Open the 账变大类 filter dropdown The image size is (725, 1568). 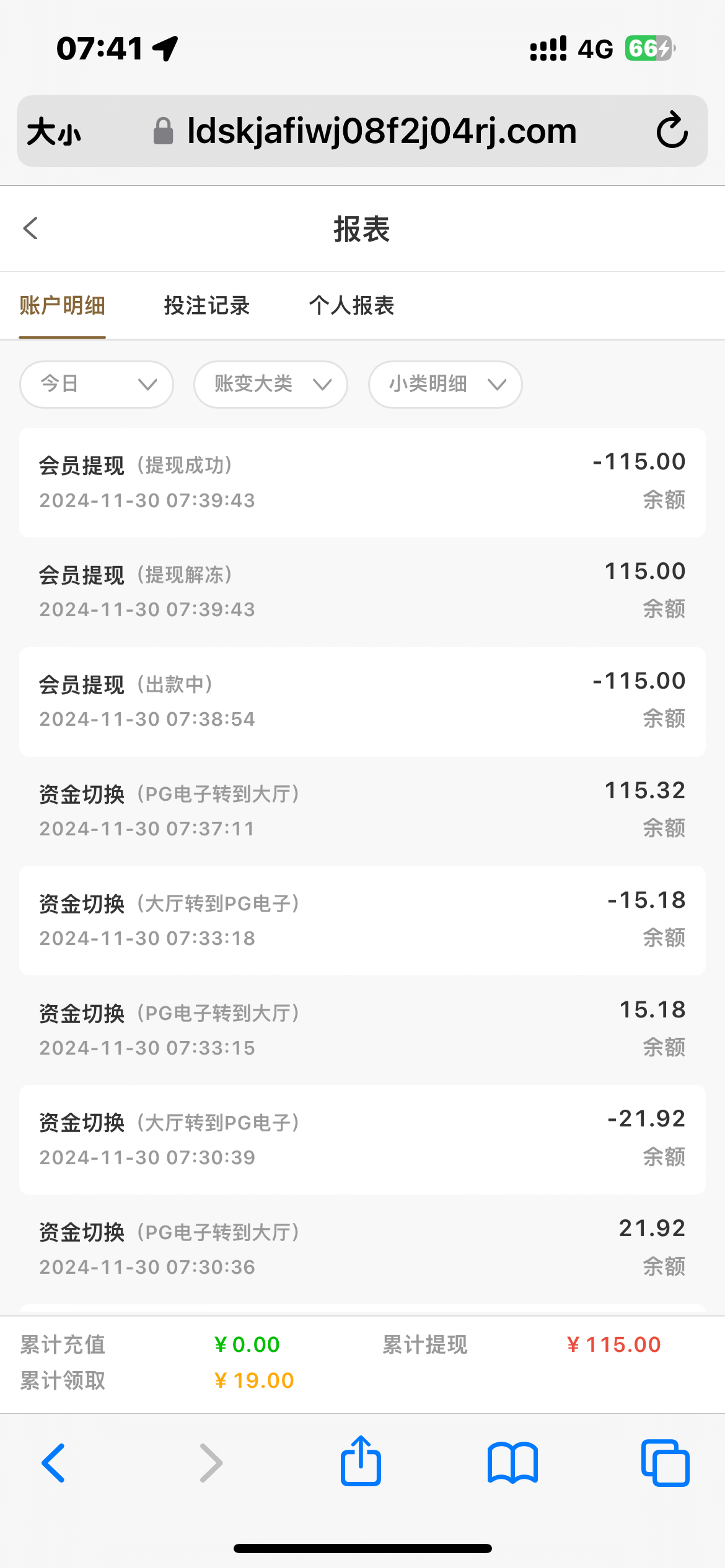[271, 384]
